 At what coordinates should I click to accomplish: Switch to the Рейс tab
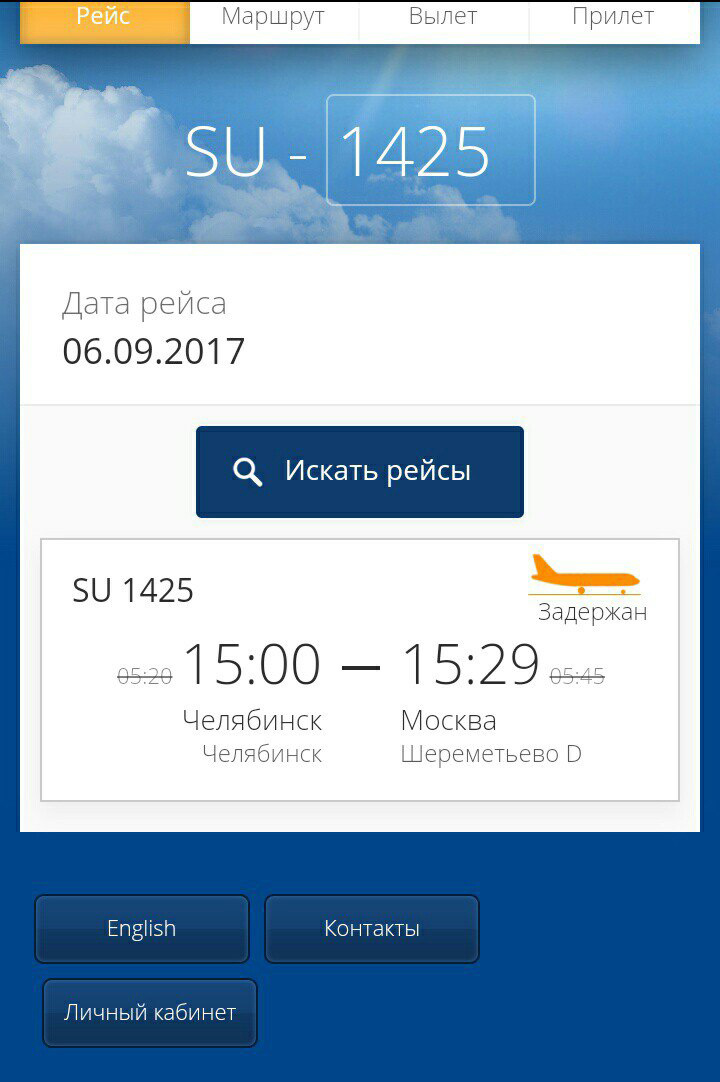point(104,18)
